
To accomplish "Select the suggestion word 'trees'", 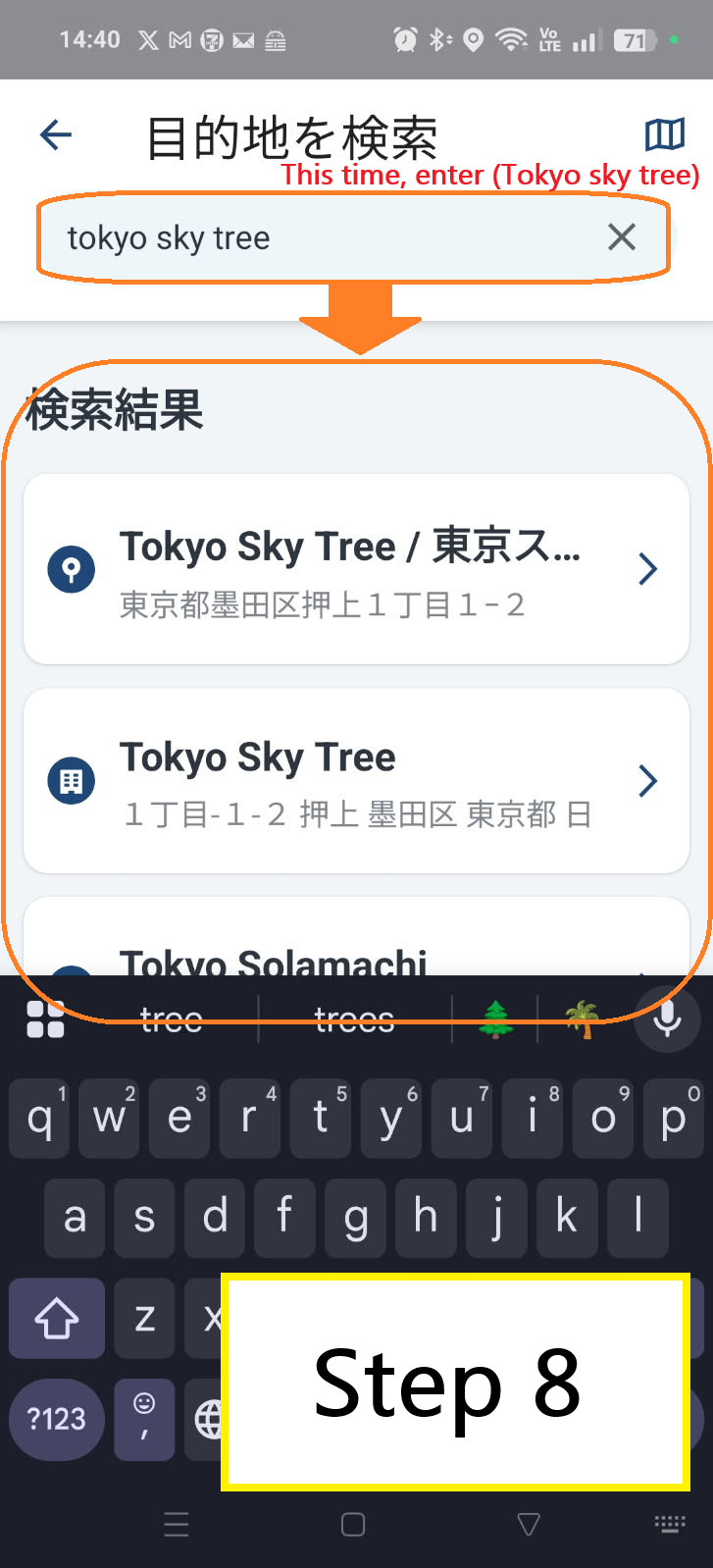I will point(353,1019).
